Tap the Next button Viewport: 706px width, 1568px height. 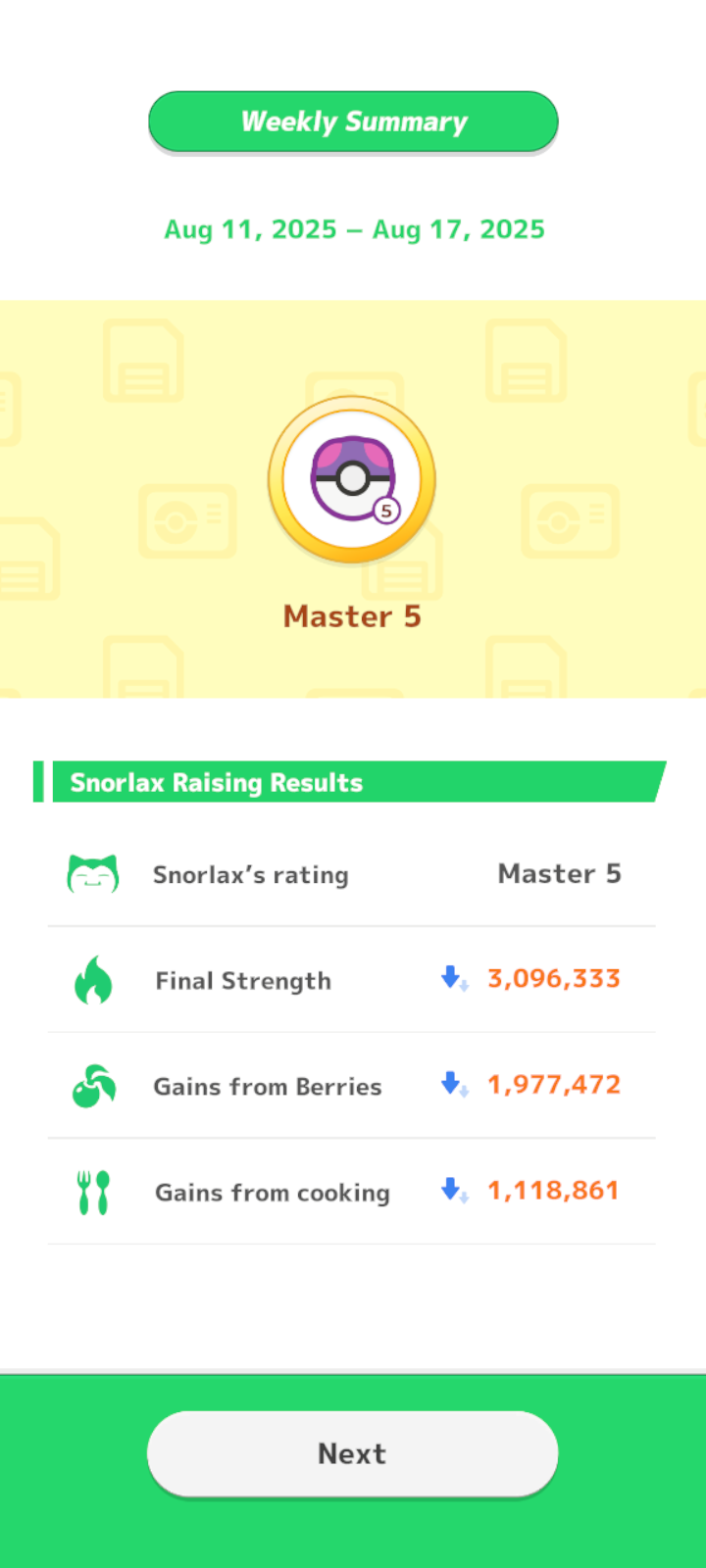(352, 1453)
